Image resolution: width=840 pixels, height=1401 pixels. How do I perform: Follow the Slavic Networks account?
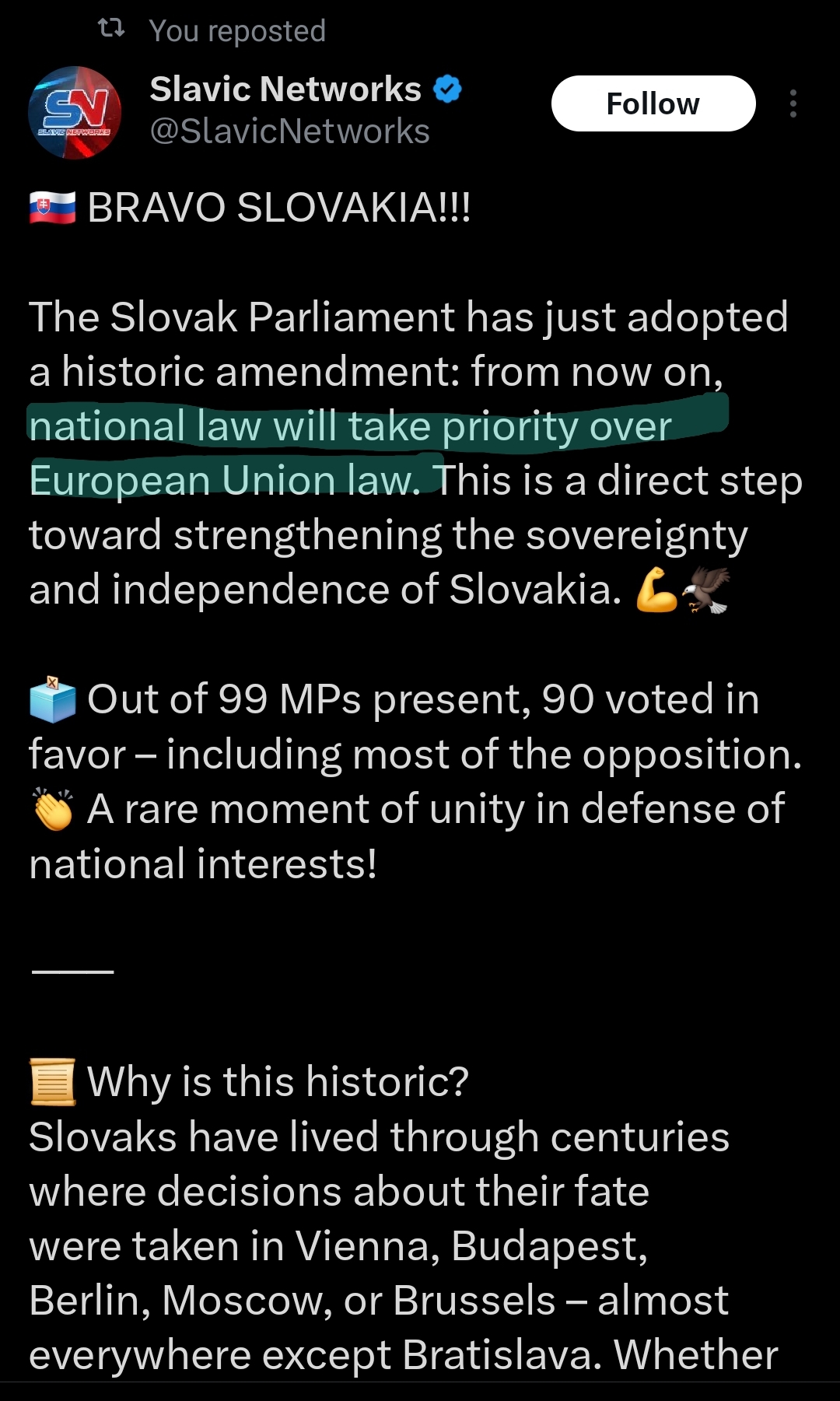pyautogui.click(x=653, y=103)
